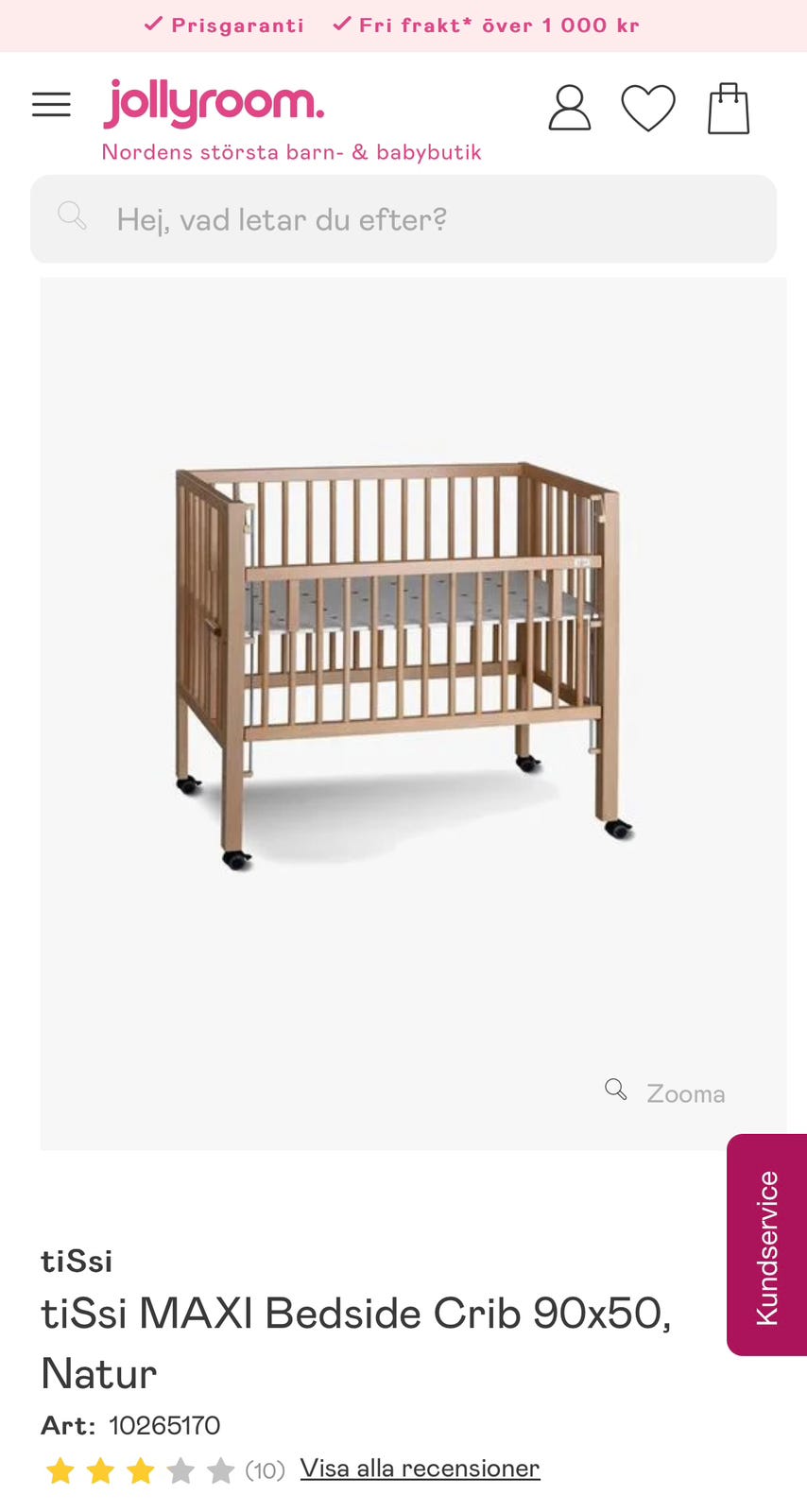
Task: Open the hamburger menu
Action: tap(51, 104)
